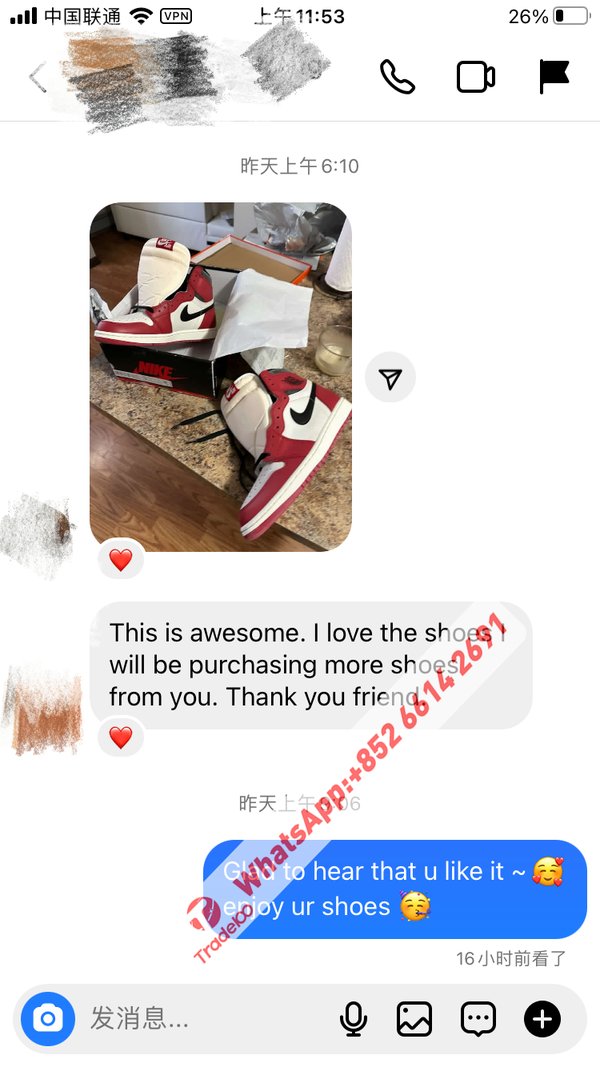
Task: Open sender's profile picture beside text message
Action: pos(42,708)
